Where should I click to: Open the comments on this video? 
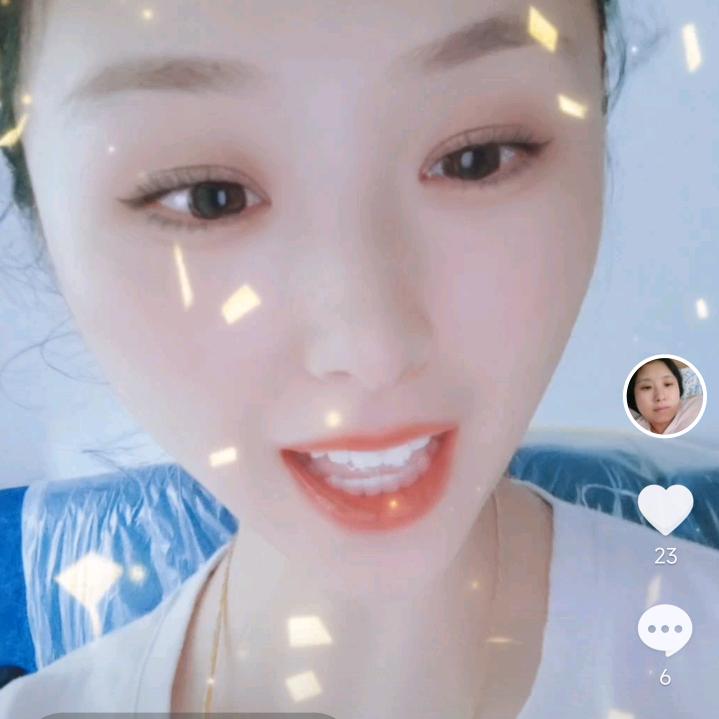tap(665, 631)
